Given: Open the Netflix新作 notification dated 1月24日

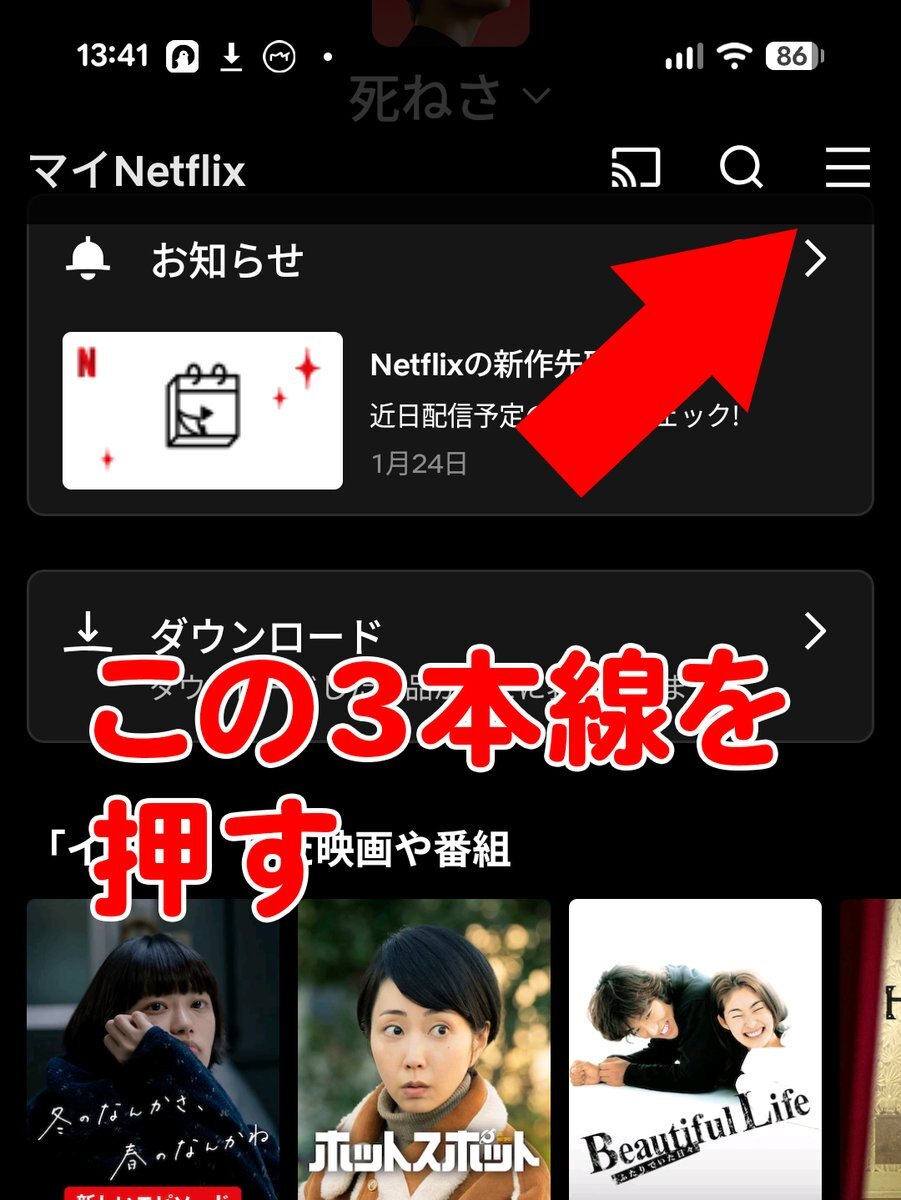Looking at the screenshot, I should point(203,411).
